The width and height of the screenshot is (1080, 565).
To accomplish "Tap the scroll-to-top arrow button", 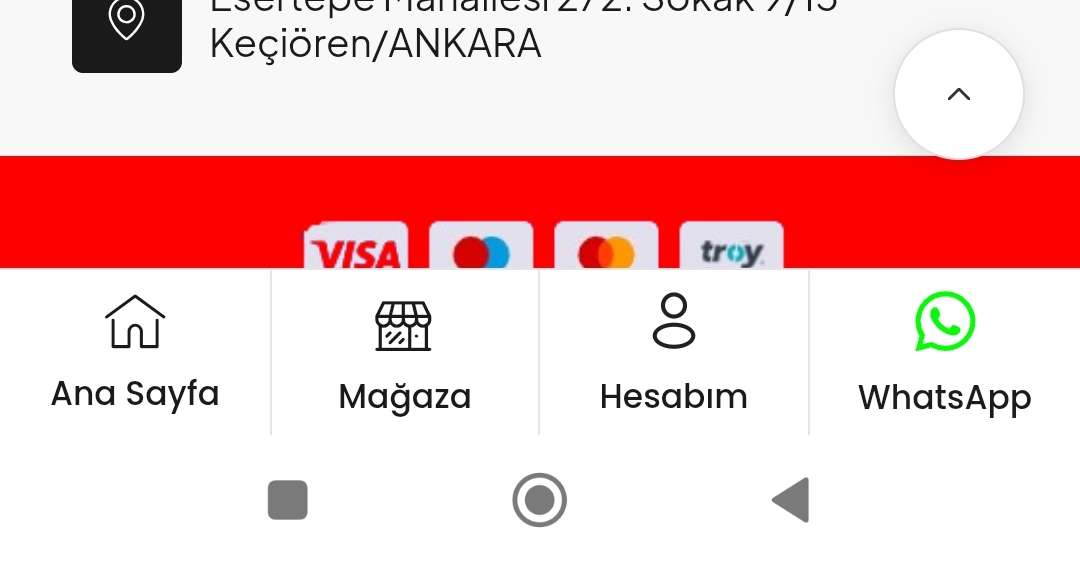I will pos(959,94).
